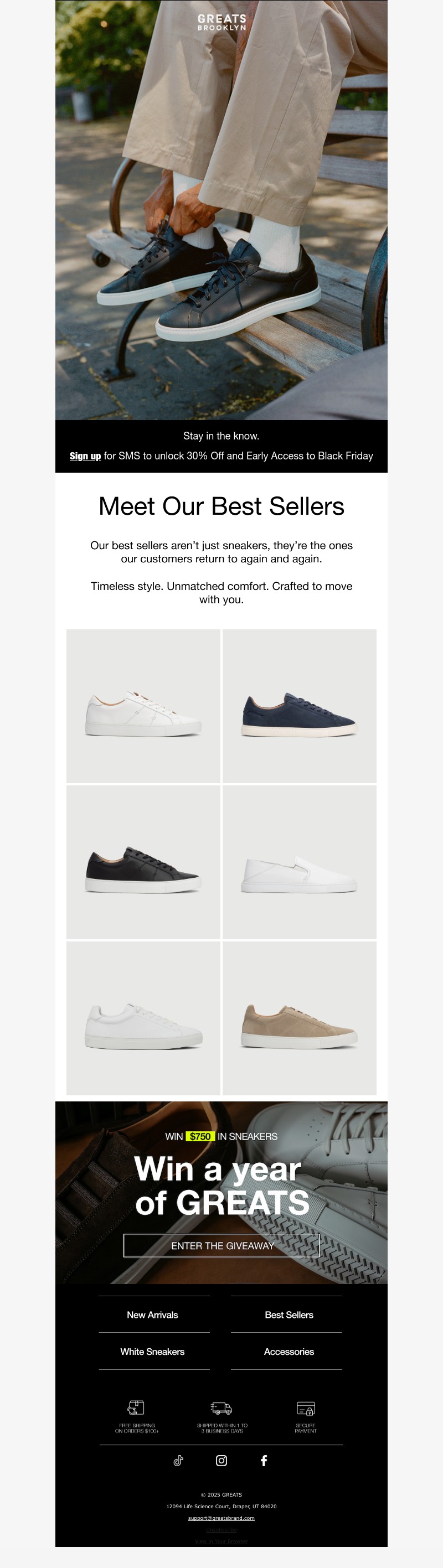This screenshot has width=443, height=1568.
Task: Open the white leather lace-up sneaker tile
Action: point(143,706)
